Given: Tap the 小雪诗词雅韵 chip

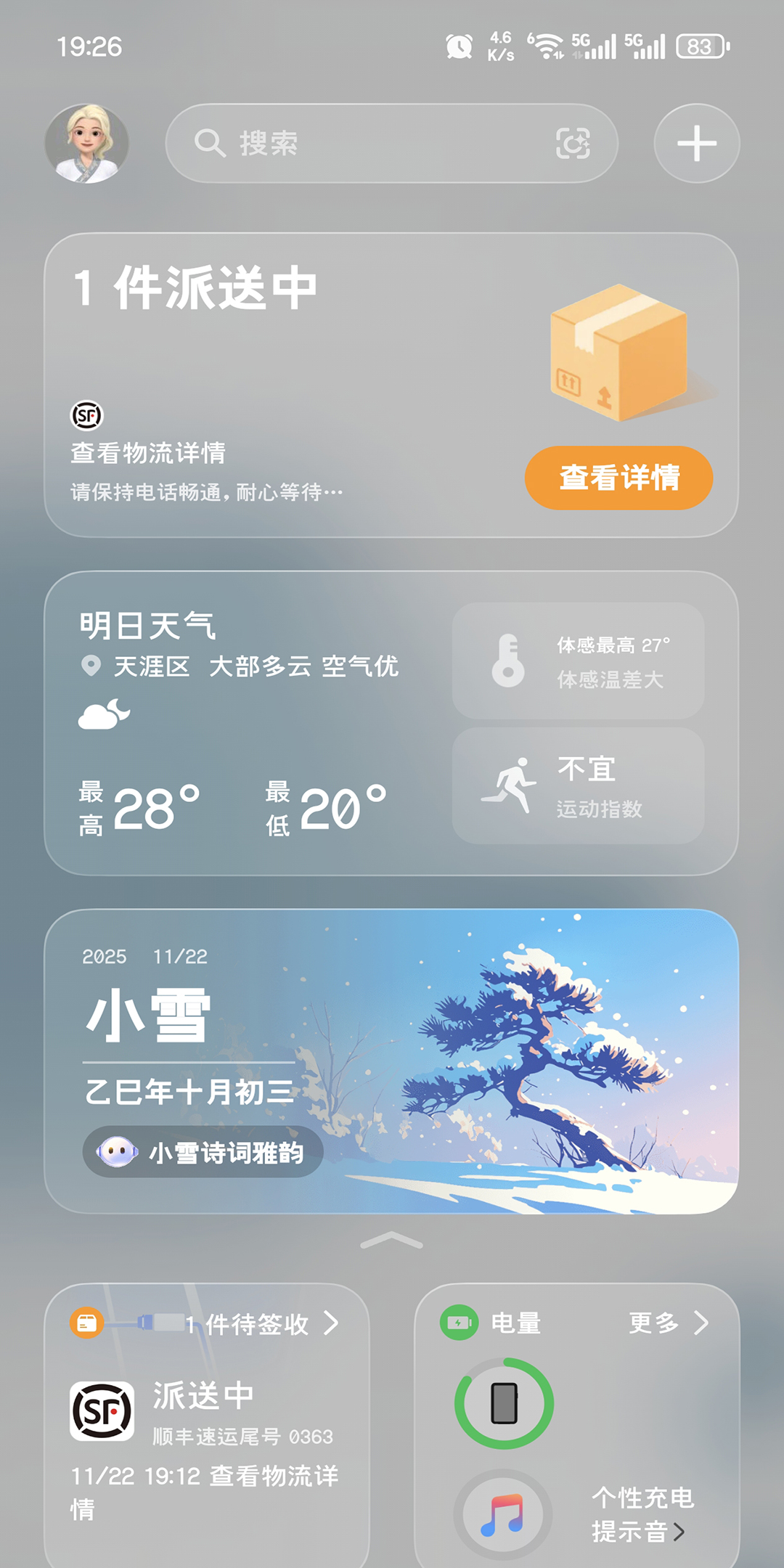Looking at the screenshot, I should click(x=203, y=1152).
